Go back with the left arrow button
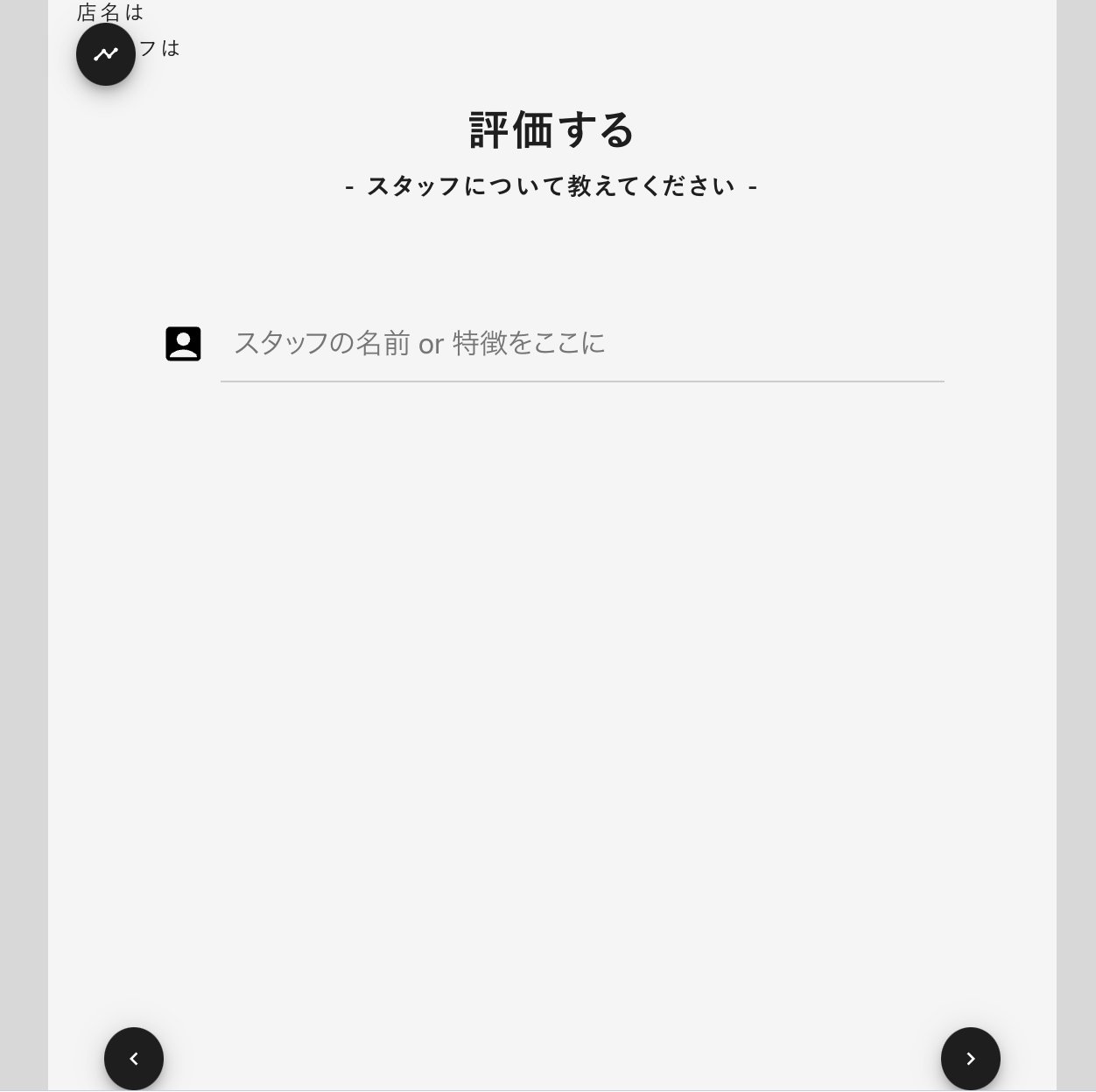This screenshot has width=1096, height=1092. click(x=134, y=1059)
